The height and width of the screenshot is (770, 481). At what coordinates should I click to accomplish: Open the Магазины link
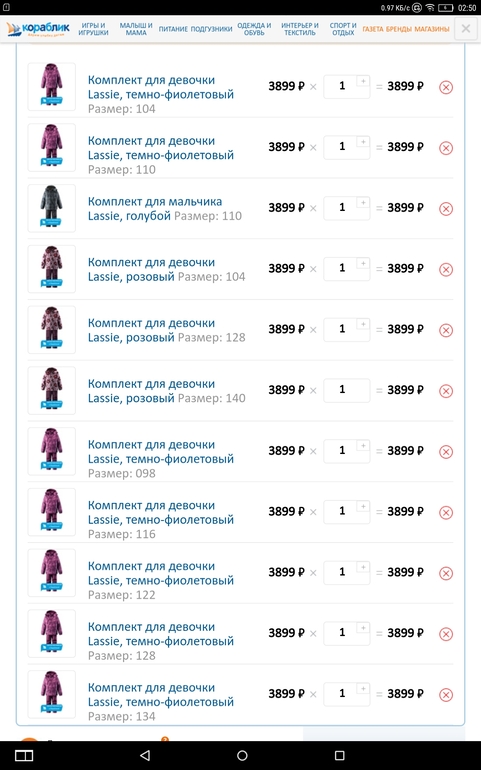[432, 29]
